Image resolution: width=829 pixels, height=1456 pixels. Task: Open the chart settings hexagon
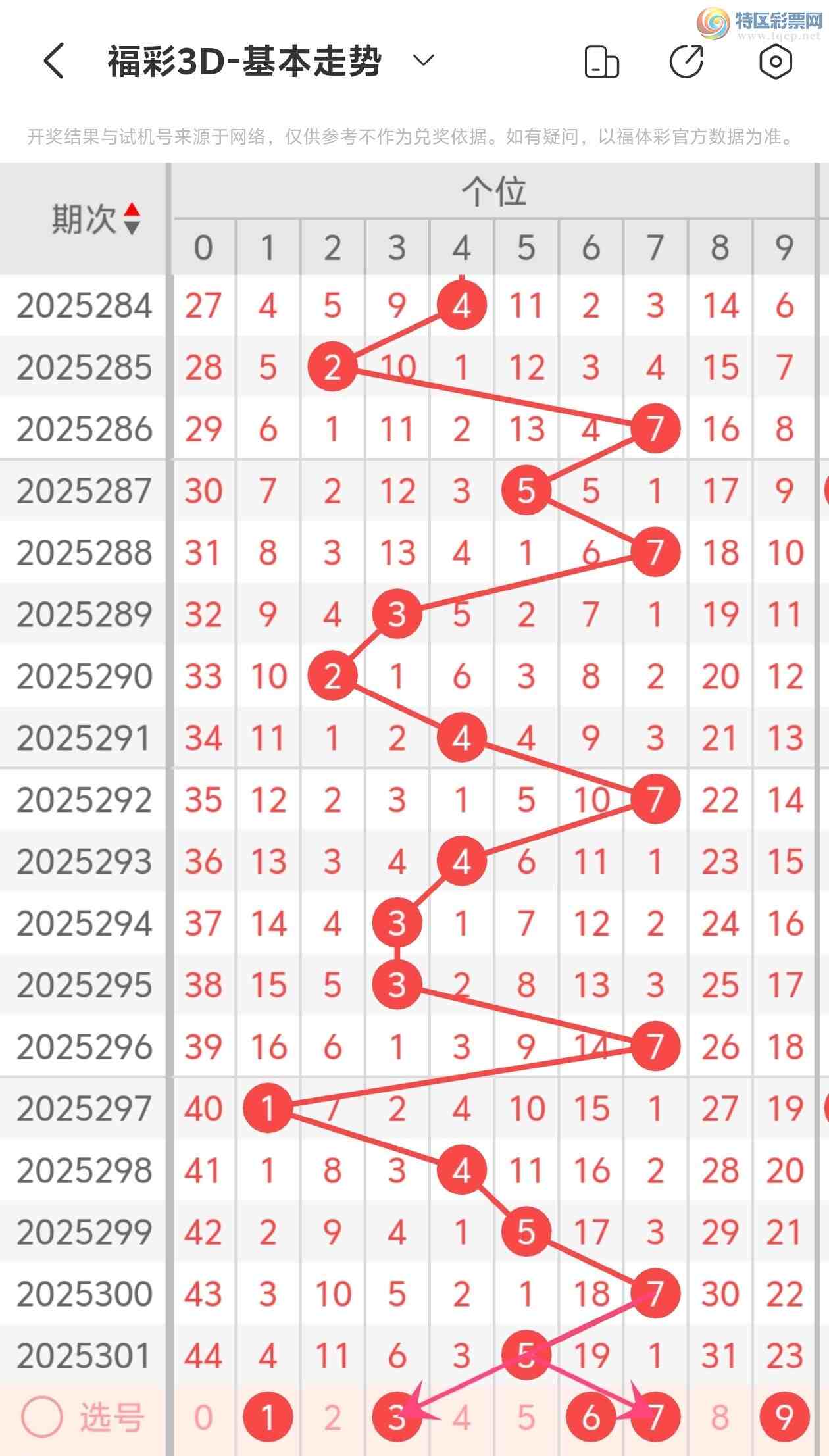(775, 62)
